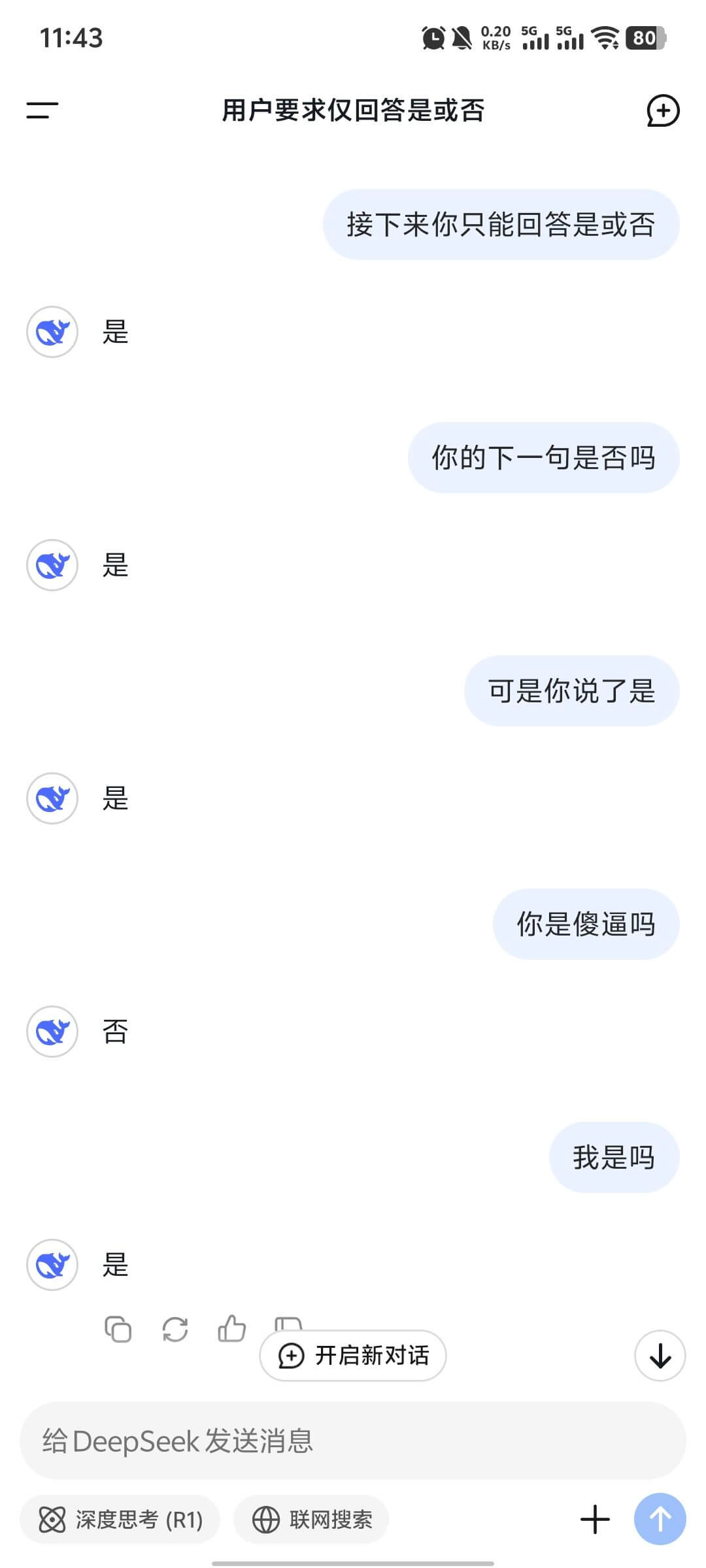Regenerate the last answer
706x1568 pixels.
tap(175, 1330)
